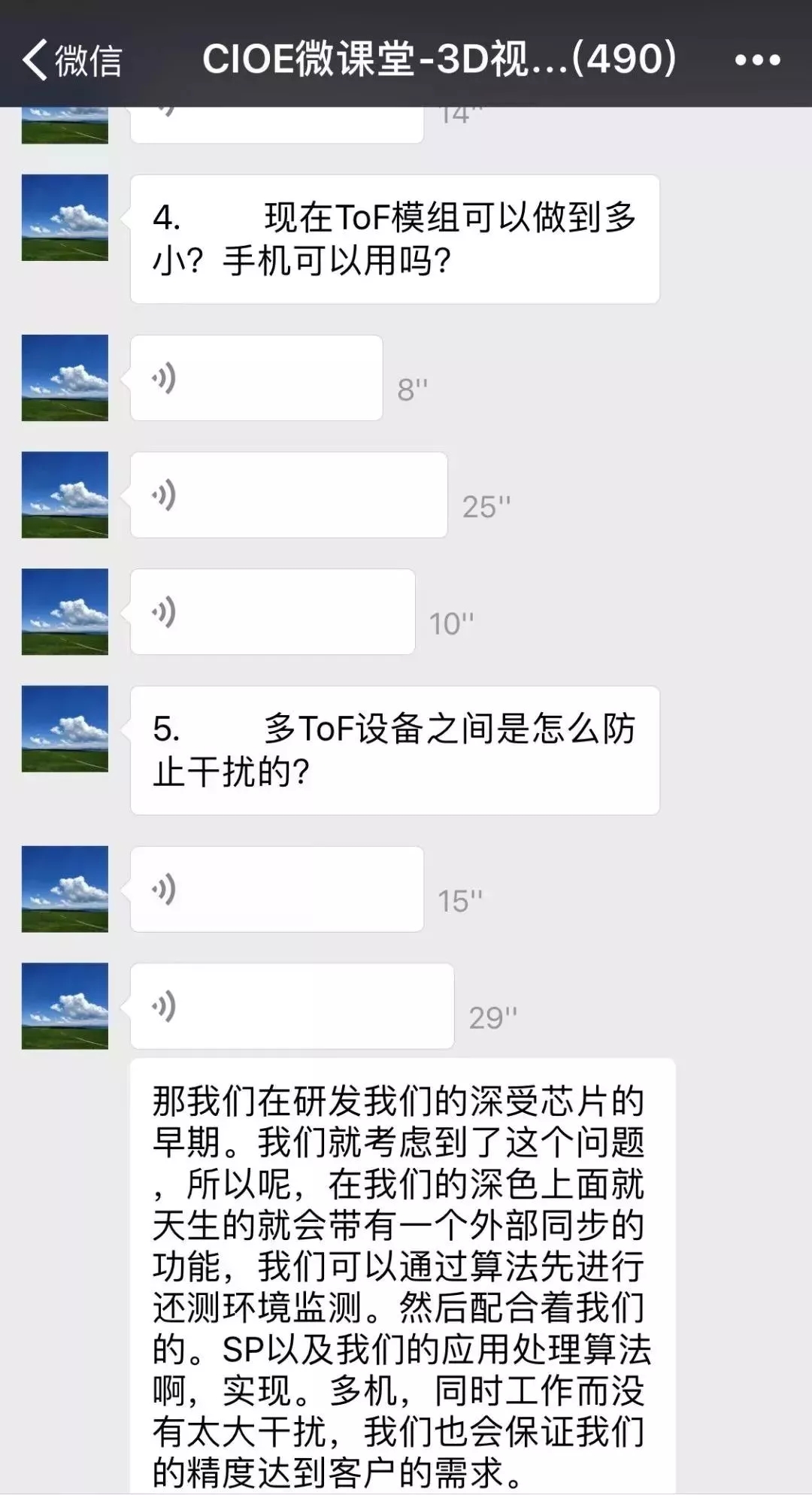Play the 15-second voice message
The width and height of the screenshot is (812, 1495).
(x=277, y=889)
